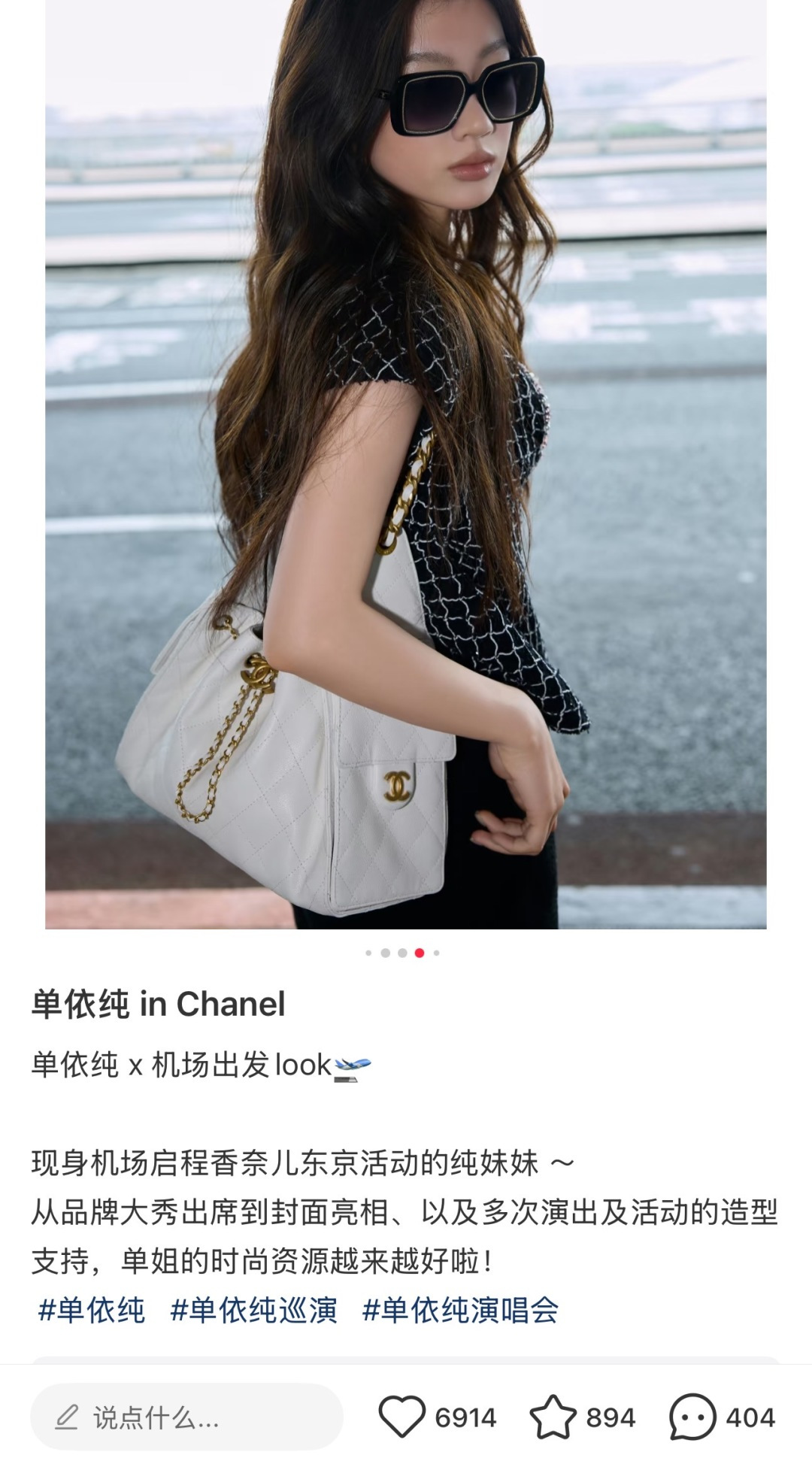The width and height of the screenshot is (812, 1464).
Task: Save post with the star icon
Action: 553,1417
